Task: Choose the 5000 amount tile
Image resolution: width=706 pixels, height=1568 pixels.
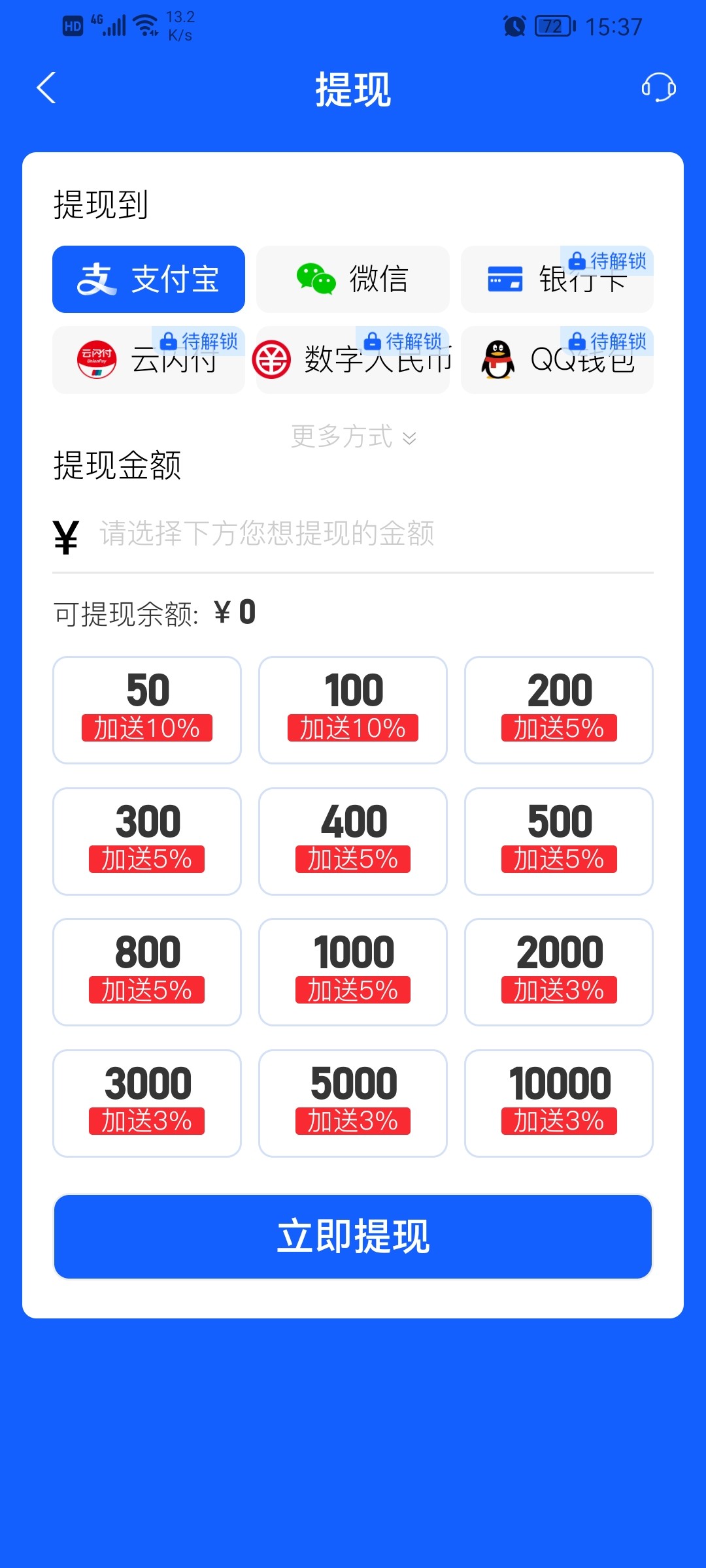Action: click(x=353, y=1103)
